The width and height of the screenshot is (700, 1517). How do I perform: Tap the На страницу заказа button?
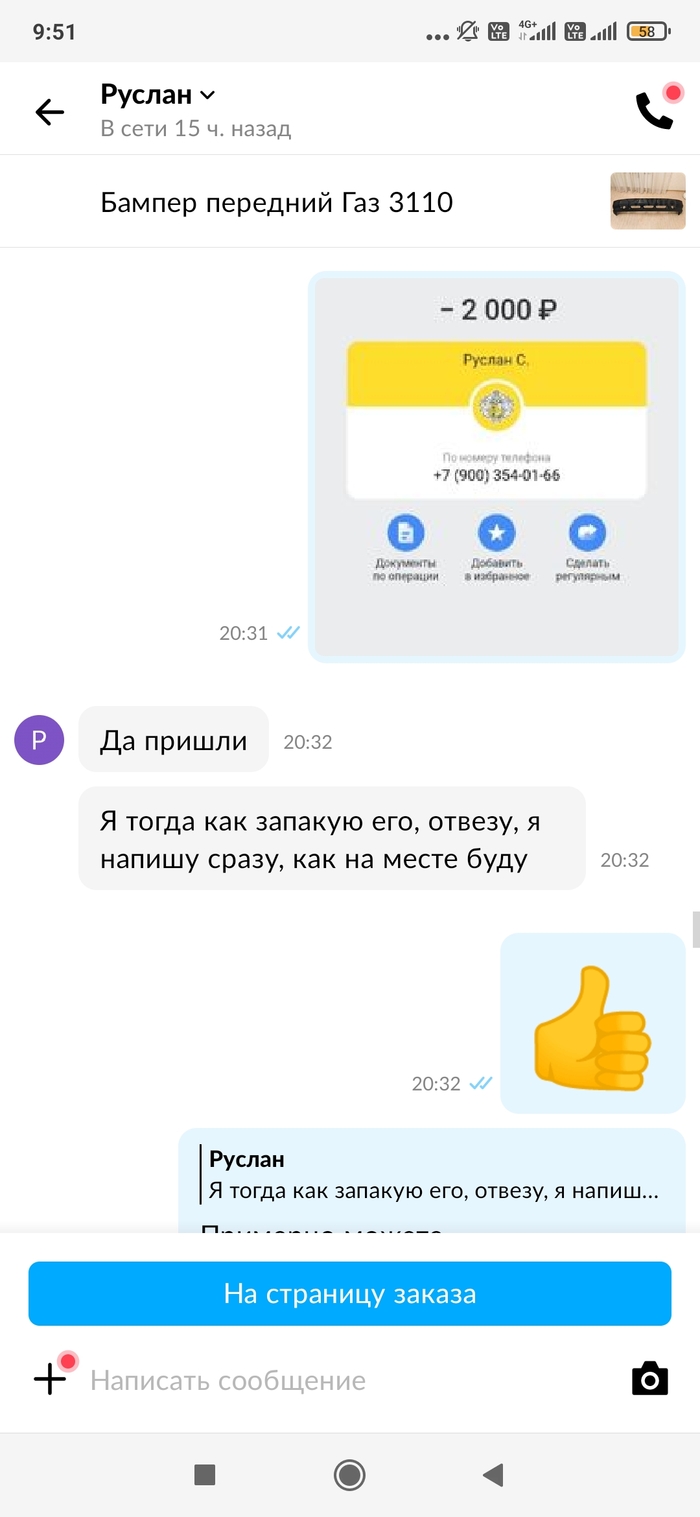(349, 1294)
